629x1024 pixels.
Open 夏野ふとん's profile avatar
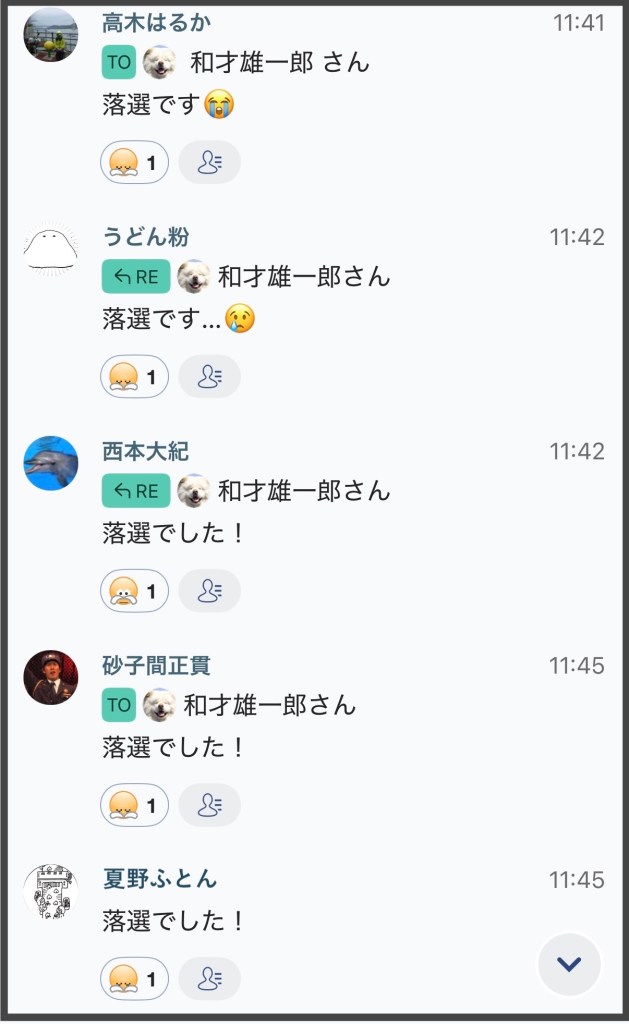[50, 891]
